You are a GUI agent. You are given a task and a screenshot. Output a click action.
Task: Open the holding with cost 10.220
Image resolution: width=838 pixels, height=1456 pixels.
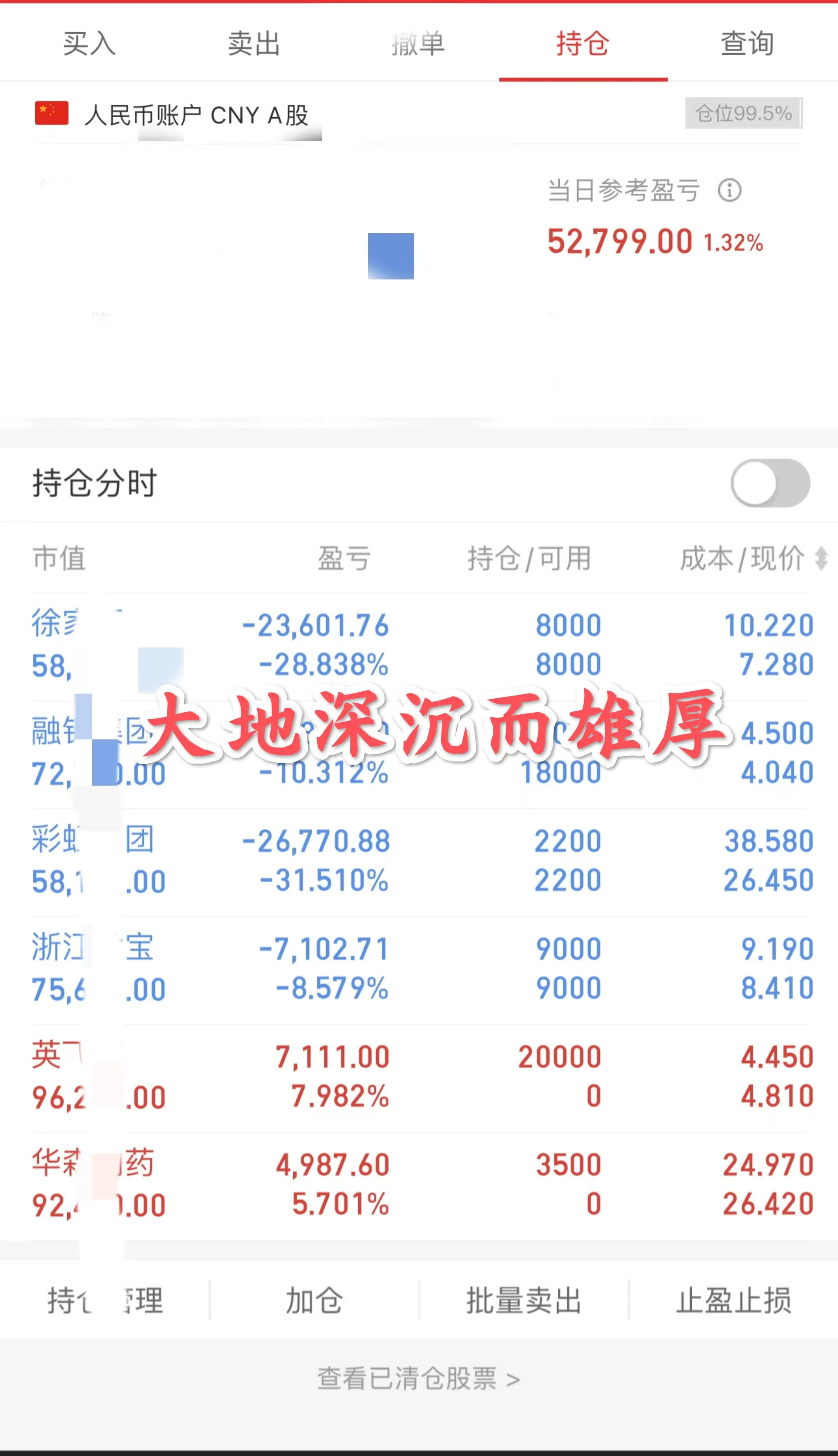click(419, 645)
